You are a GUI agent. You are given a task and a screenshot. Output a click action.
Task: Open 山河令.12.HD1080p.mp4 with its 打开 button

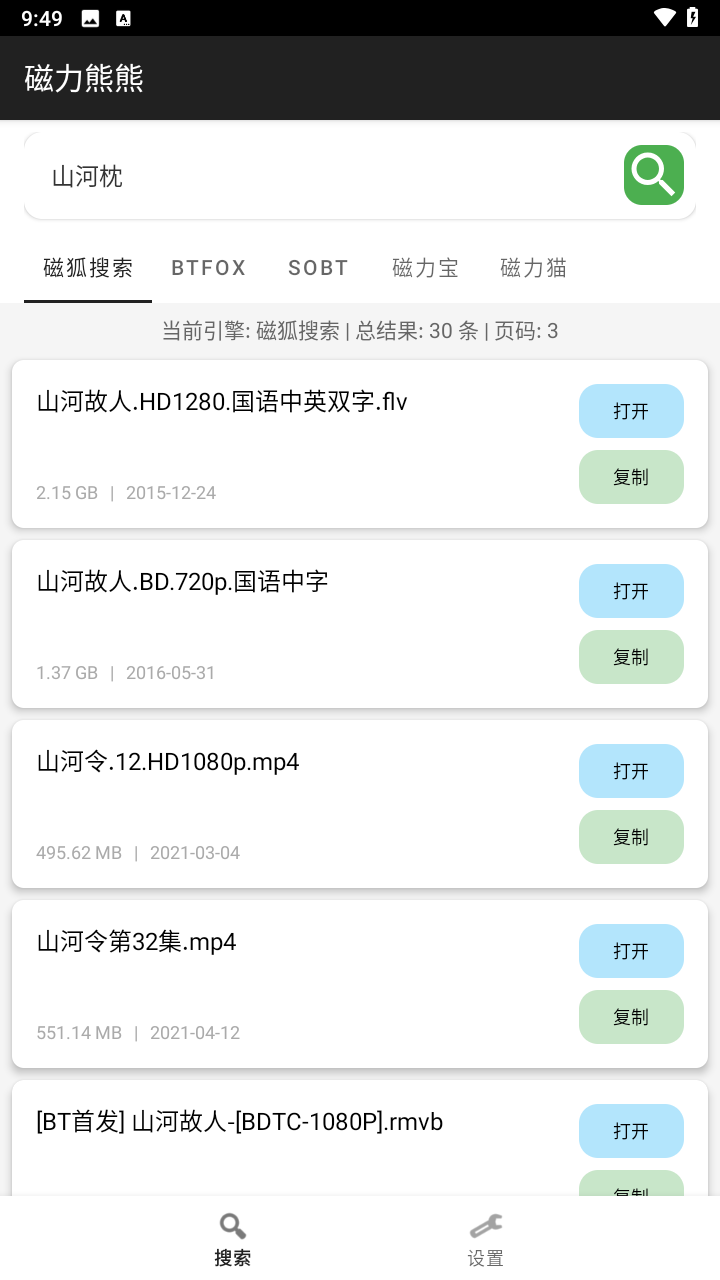[x=631, y=771]
